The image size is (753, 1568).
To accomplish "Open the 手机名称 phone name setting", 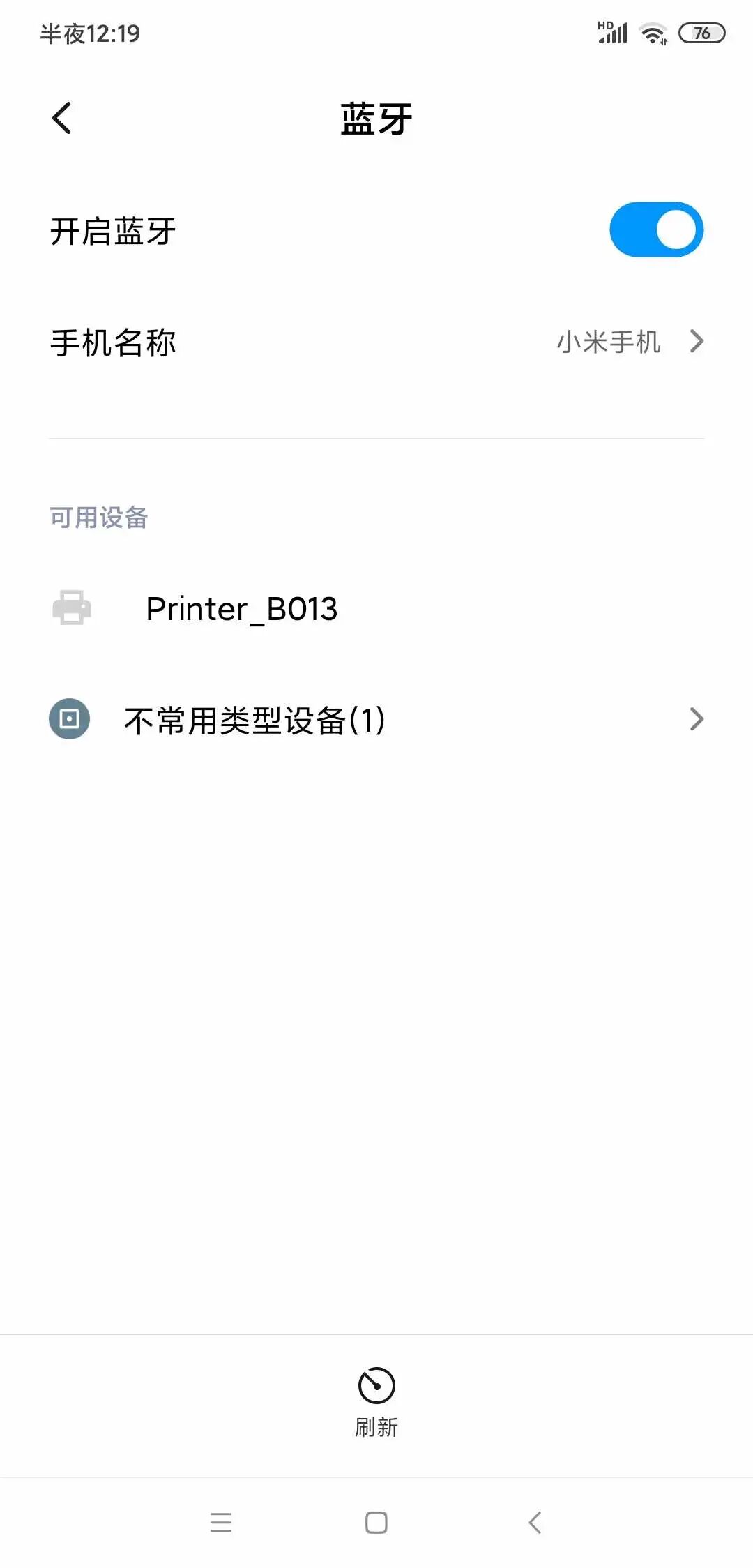I will pos(376,342).
